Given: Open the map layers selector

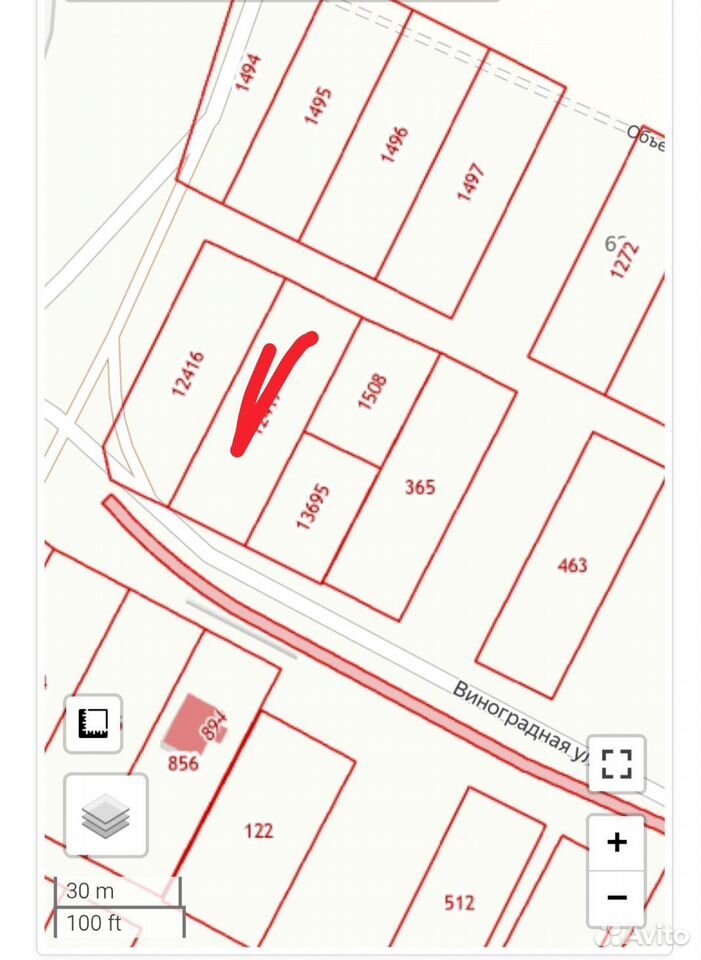Looking at the screenshot, I should pos(106,815).
